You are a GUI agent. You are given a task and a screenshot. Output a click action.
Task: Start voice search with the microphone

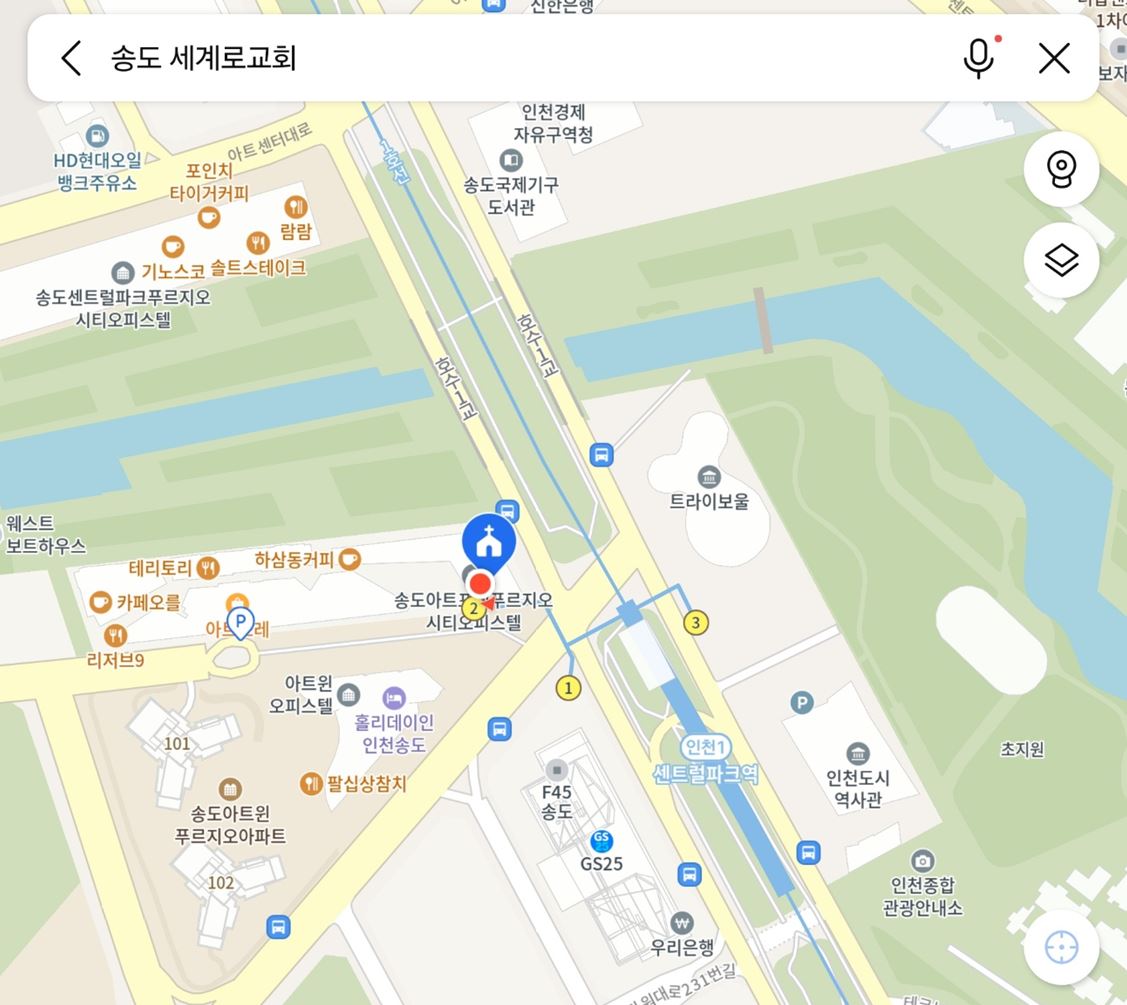979,58
